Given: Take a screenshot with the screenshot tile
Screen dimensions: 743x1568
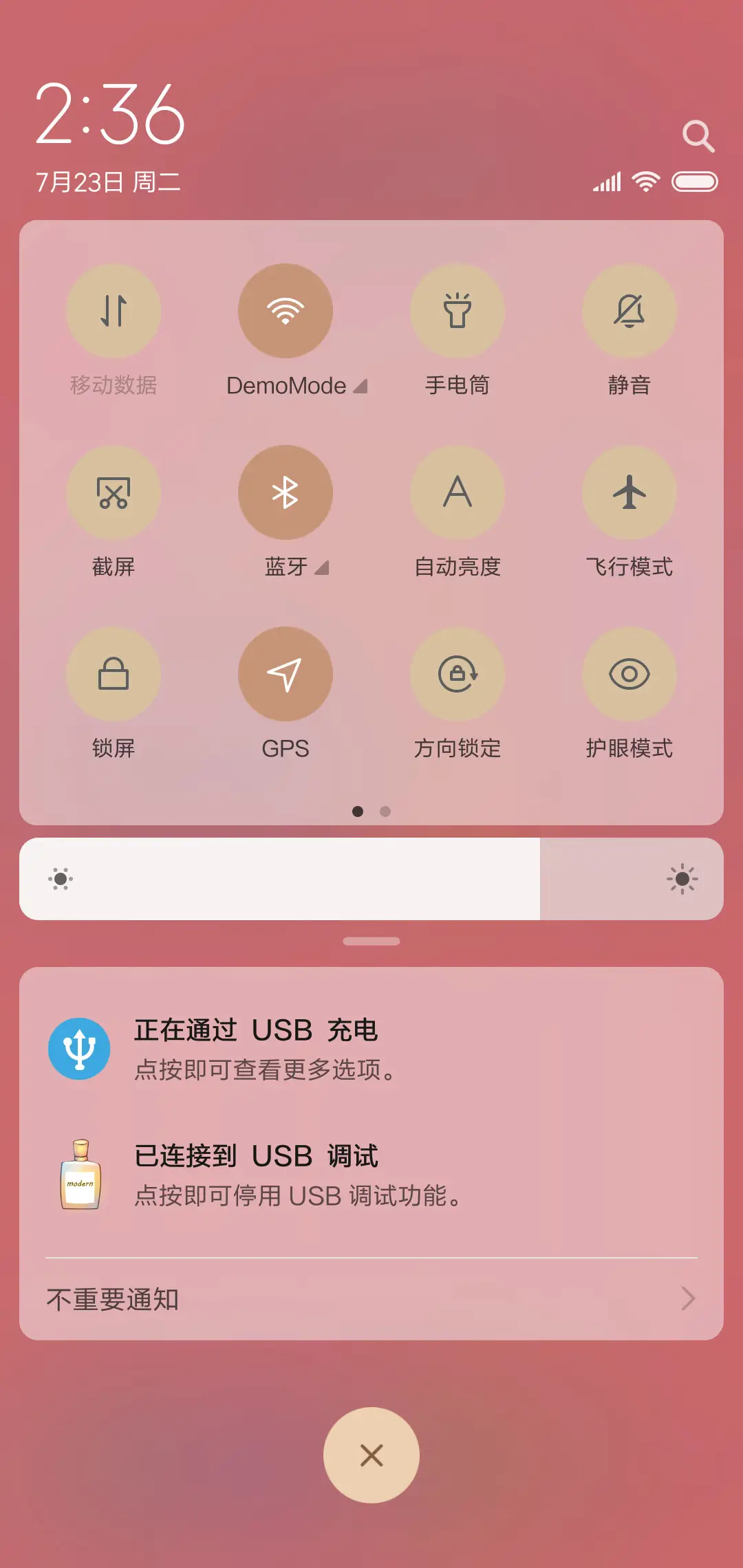Looking at the screenshot, I should tap(114, 492).
